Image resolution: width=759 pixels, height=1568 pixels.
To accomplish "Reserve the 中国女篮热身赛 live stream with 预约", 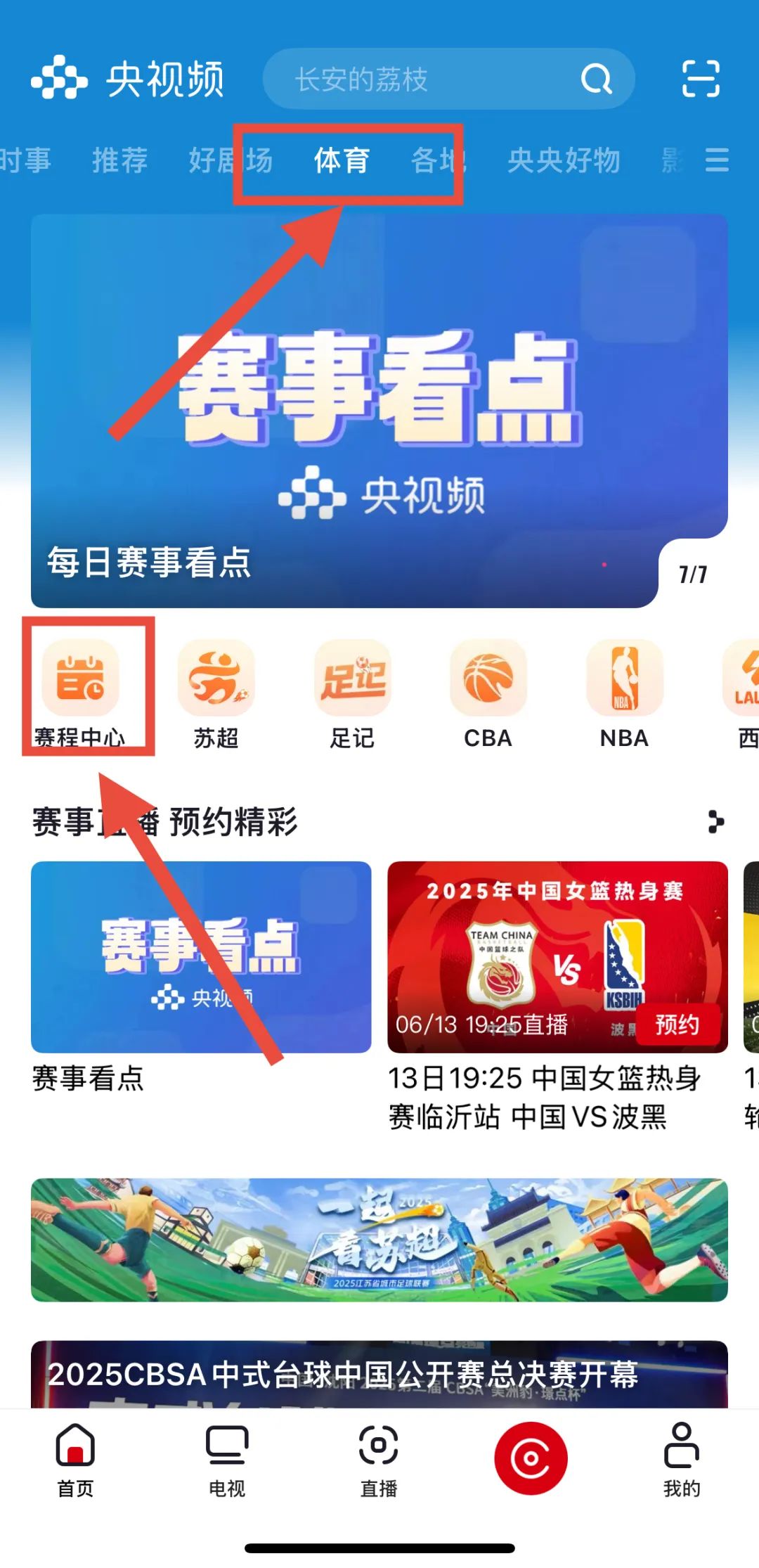I will pyautogui.click(x=677, y=1024).
